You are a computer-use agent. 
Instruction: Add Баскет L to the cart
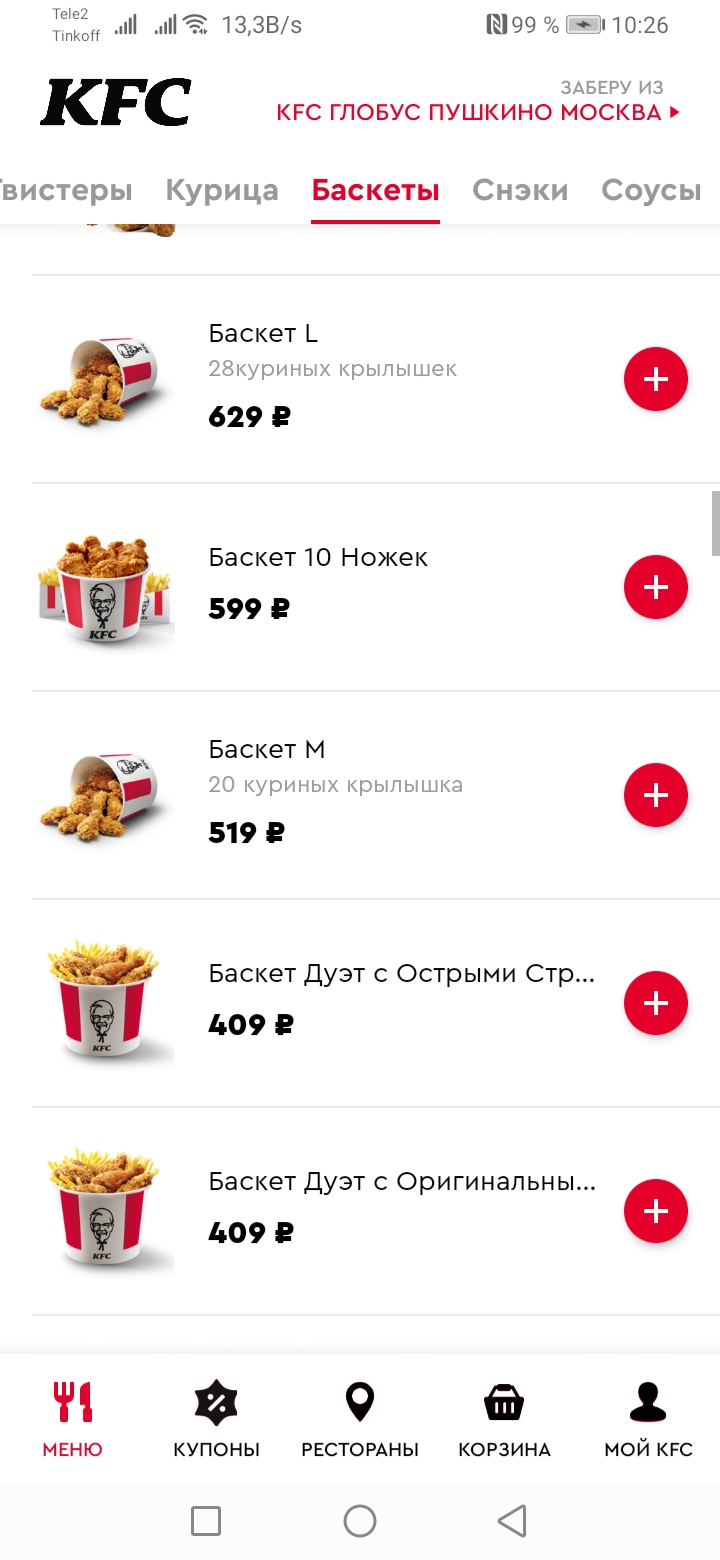click(x=656, y=379)
